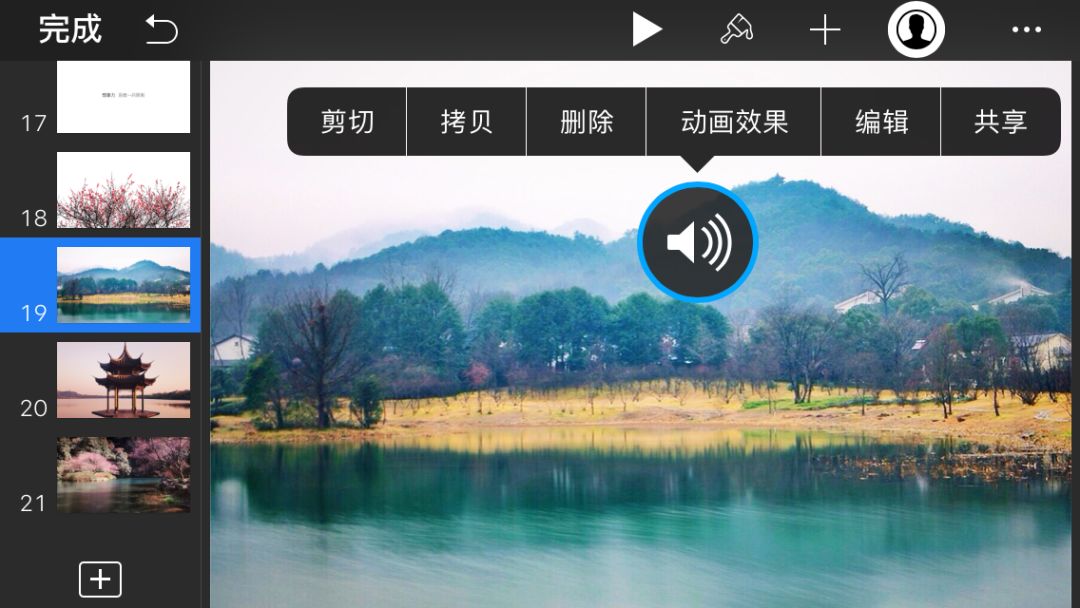Image resolution: width=1080 pixels, height=608 pixels.
Task: Open 动画效果 for the audio object
Action: tap(734, 122)
